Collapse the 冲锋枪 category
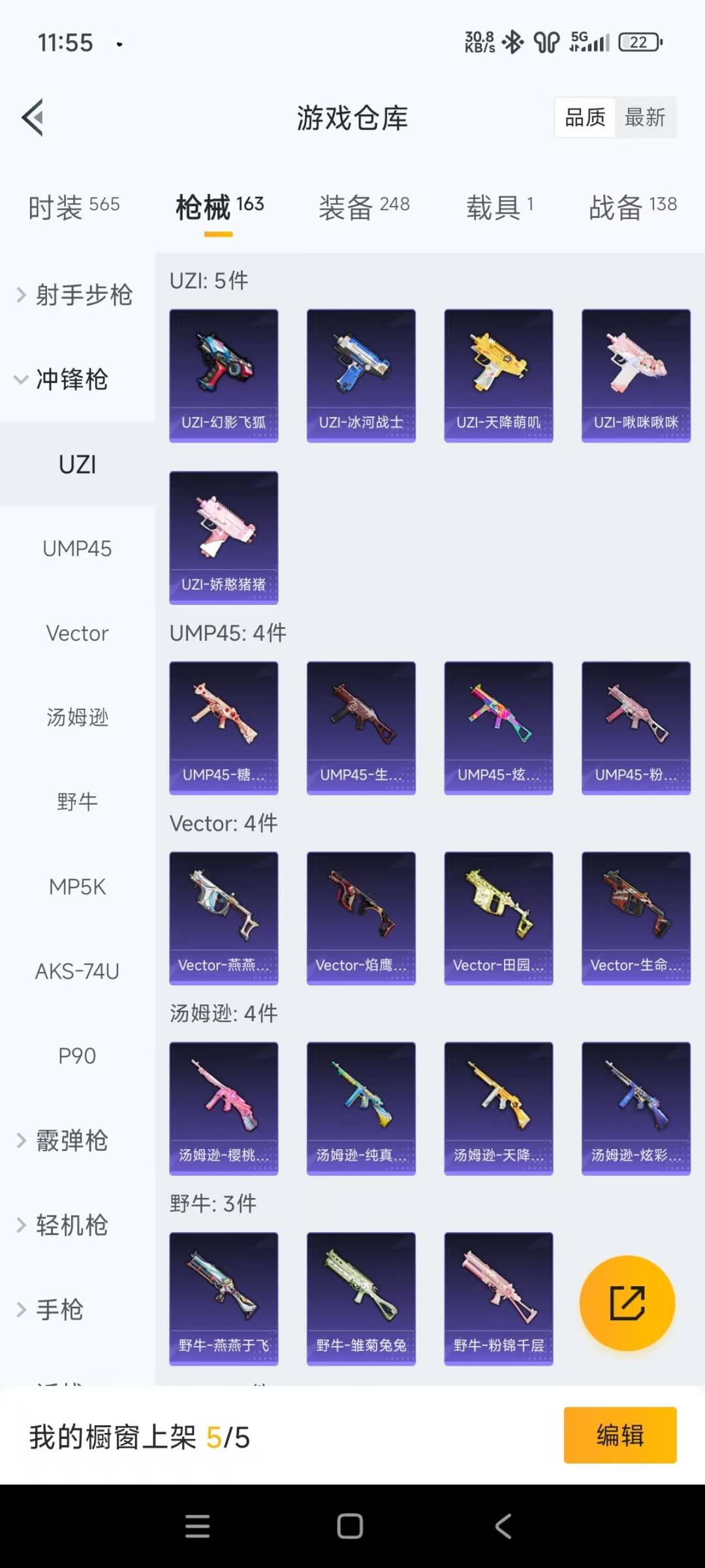This screenshot has width=705, height=1568. coord(77,379)
